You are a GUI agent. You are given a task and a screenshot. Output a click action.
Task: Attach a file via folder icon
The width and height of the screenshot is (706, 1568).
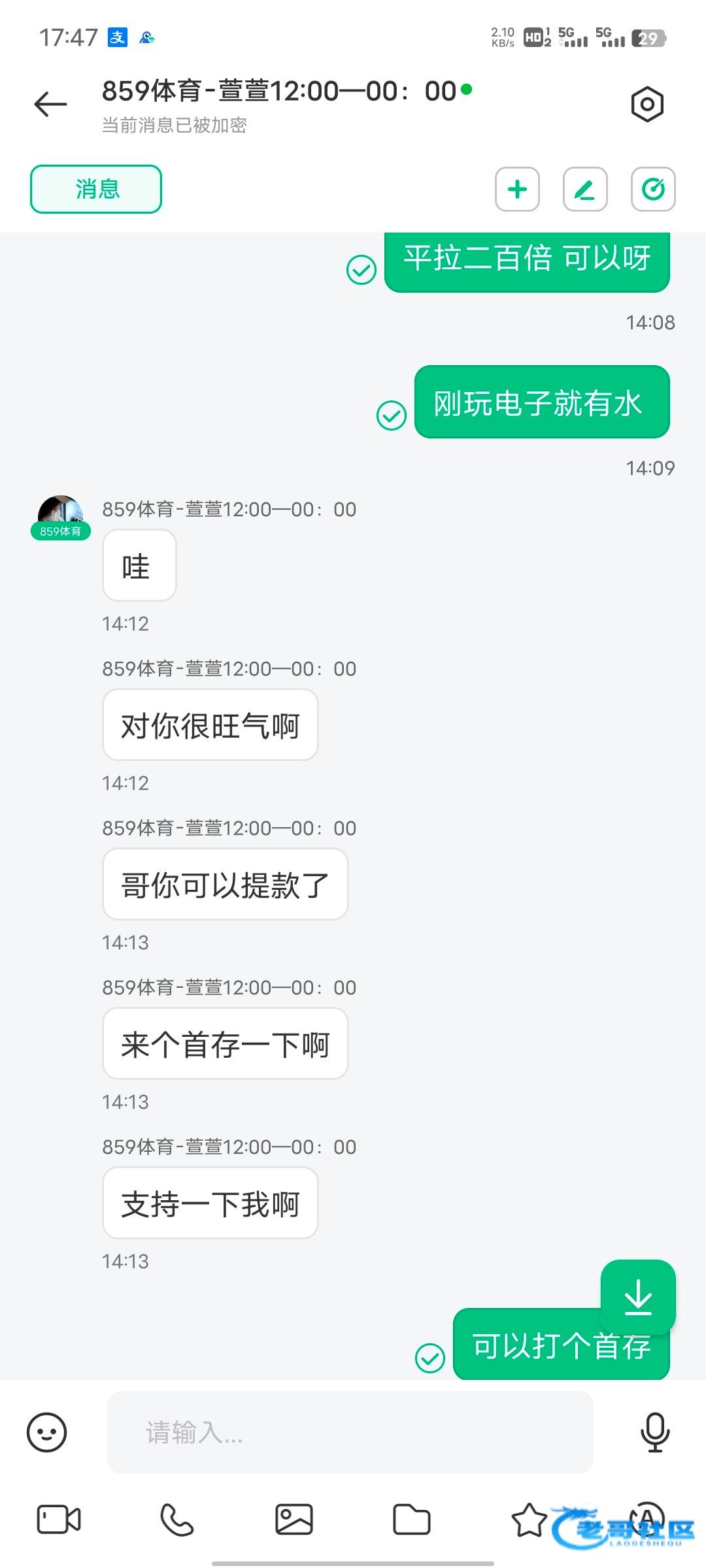412,1520
